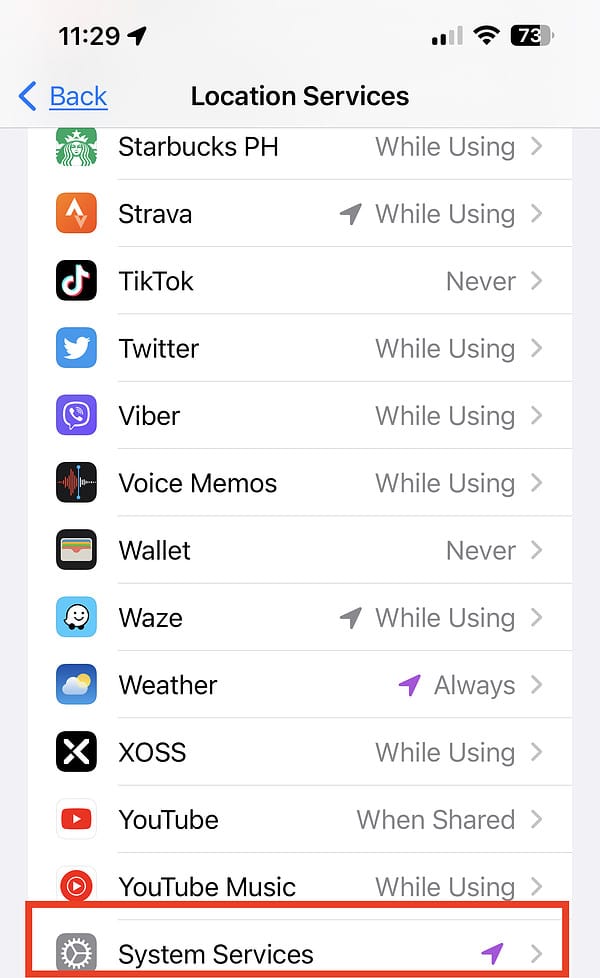Open Voice Memos location permission
The image size is (600, 978).
tap(300, 483)
